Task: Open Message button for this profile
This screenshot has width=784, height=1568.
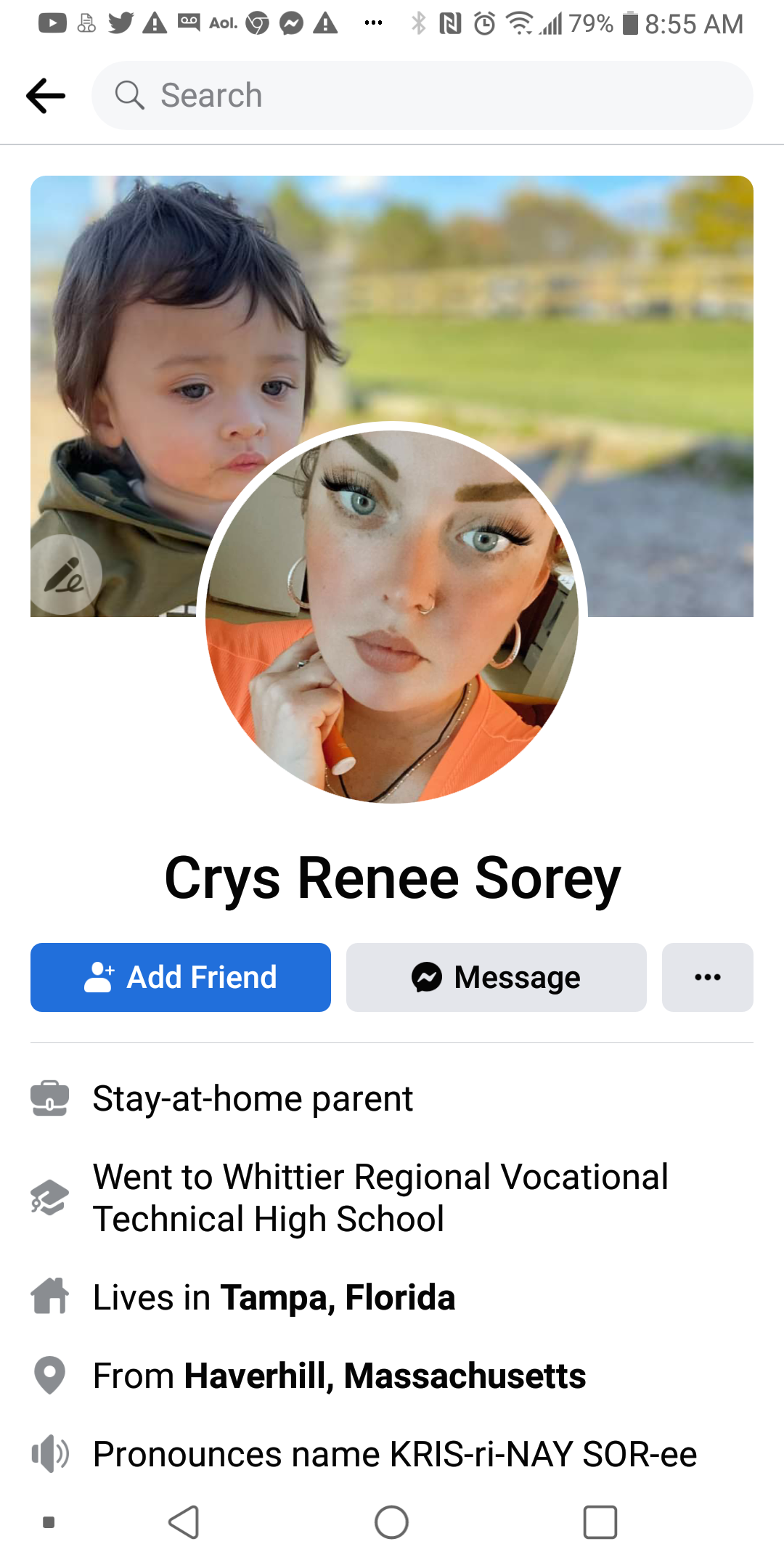Action: (x=496, y=977)
